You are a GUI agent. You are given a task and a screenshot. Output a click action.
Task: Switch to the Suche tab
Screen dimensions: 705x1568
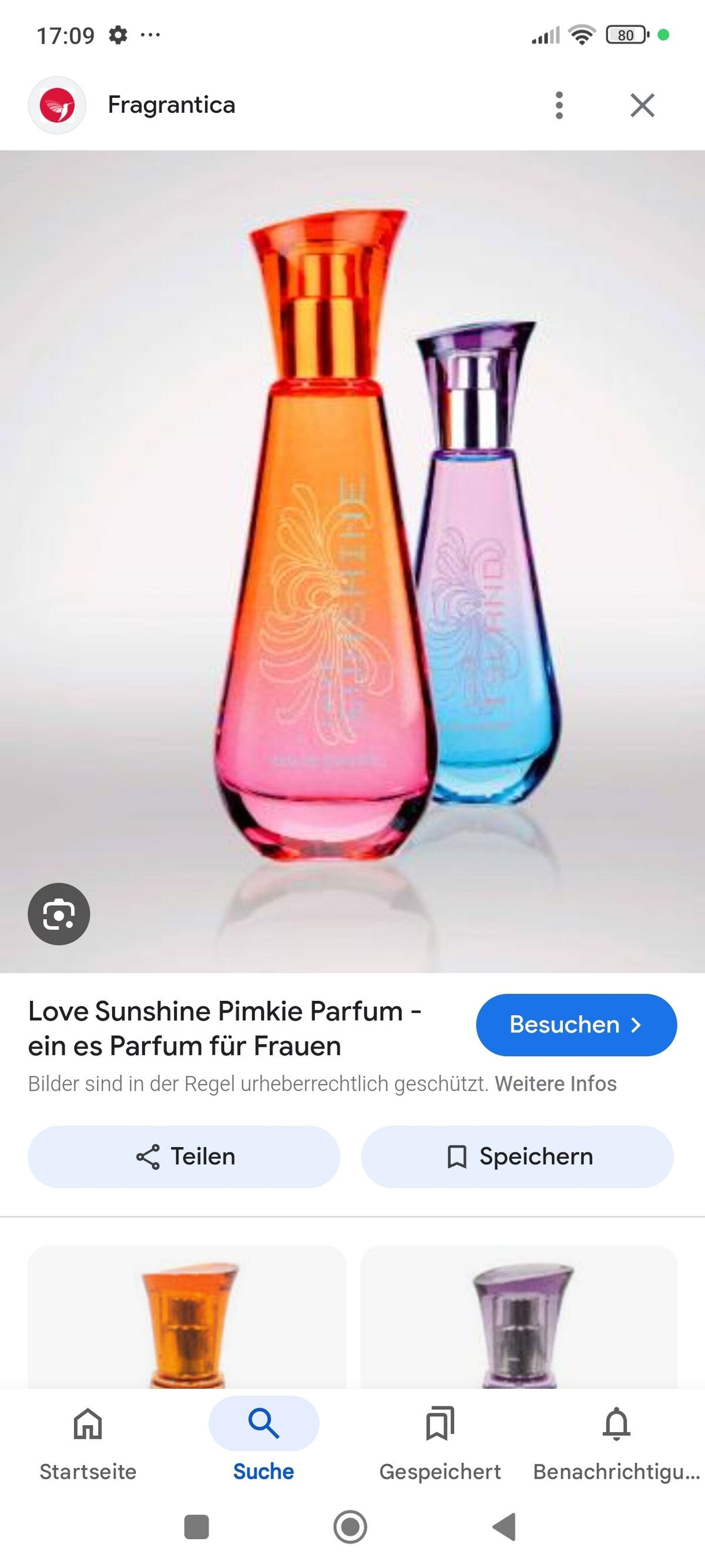tap(263, 1440)
